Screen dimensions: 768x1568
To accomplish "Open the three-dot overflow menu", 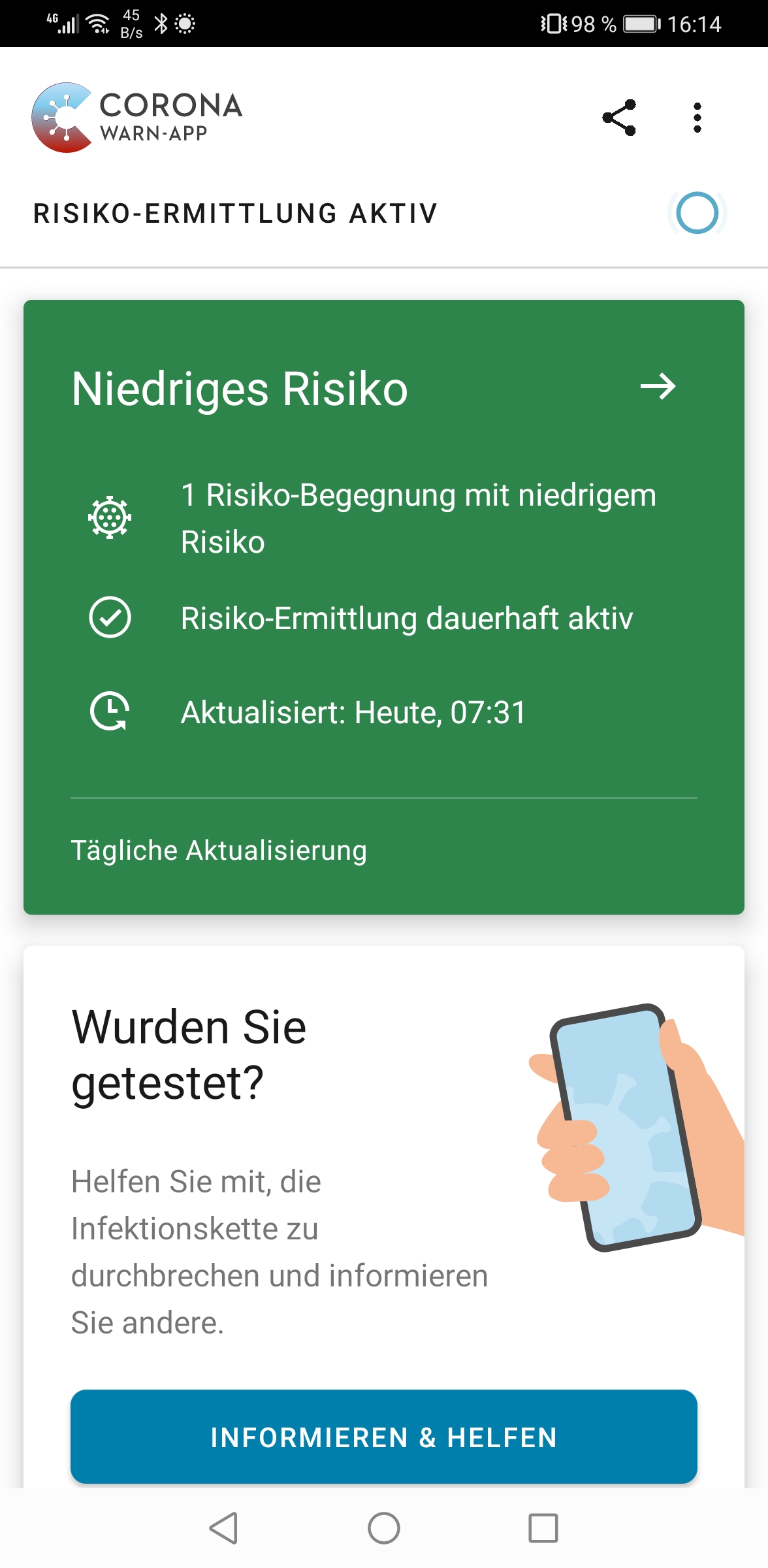I will pyautogui.click(x=697, y=118).
